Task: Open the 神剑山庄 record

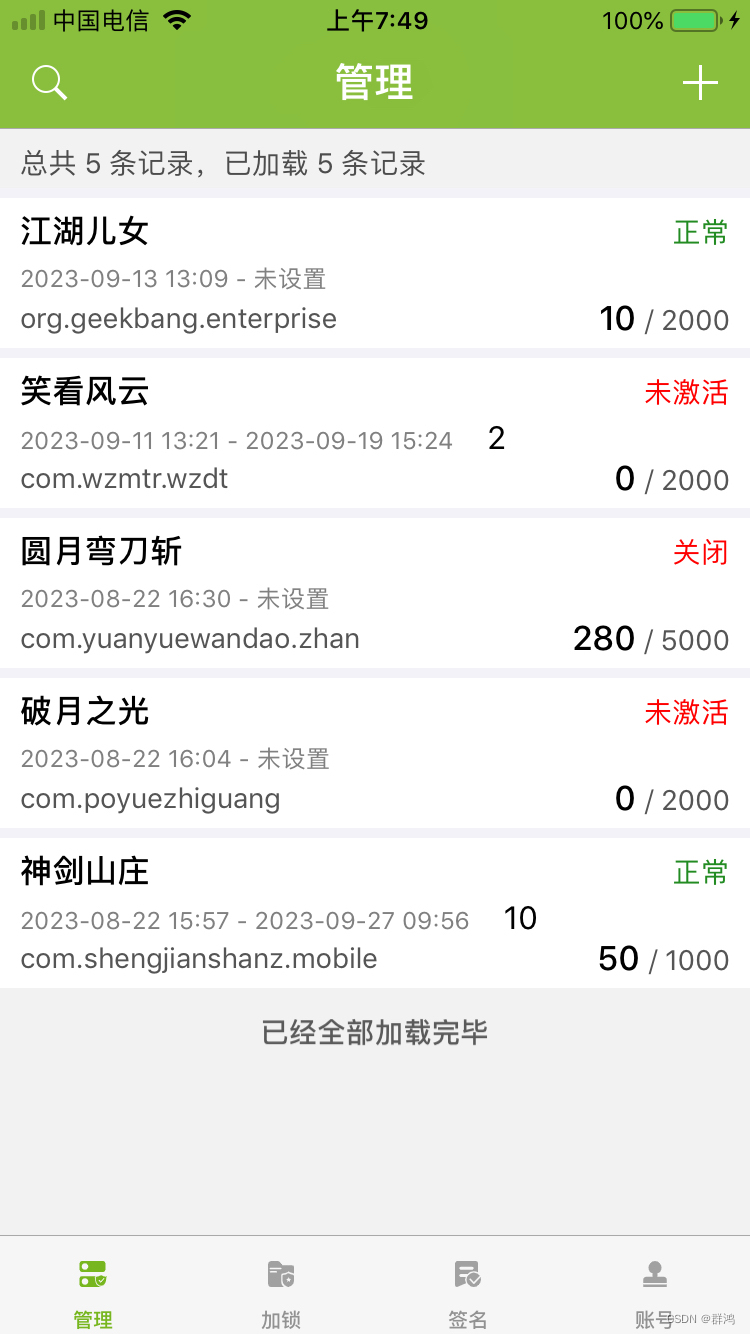Action: point(375,913)
